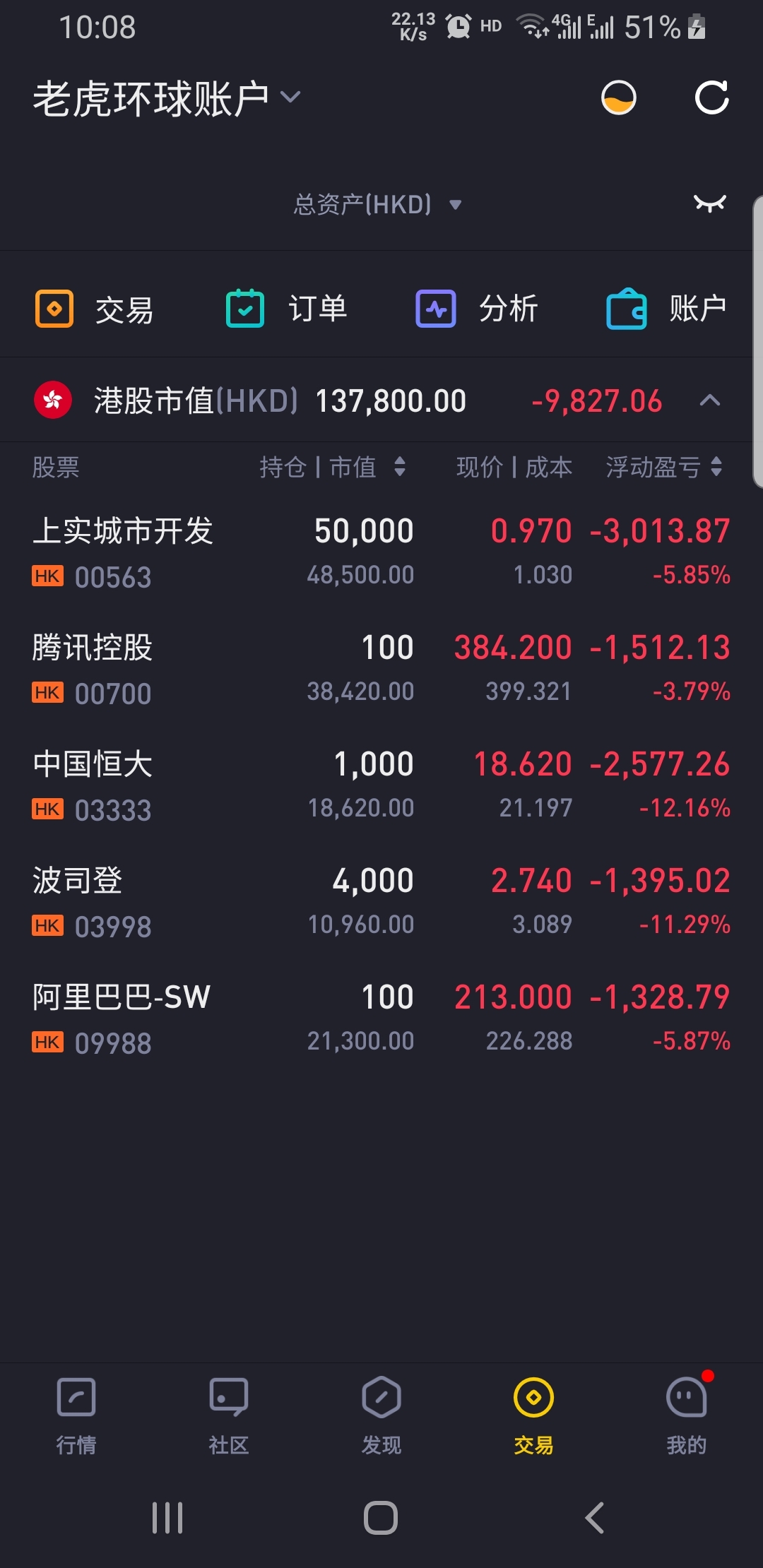The image size is (763, 1568).
Task: Open the 分析 analysis shortcut
Action: click(477, 309)
